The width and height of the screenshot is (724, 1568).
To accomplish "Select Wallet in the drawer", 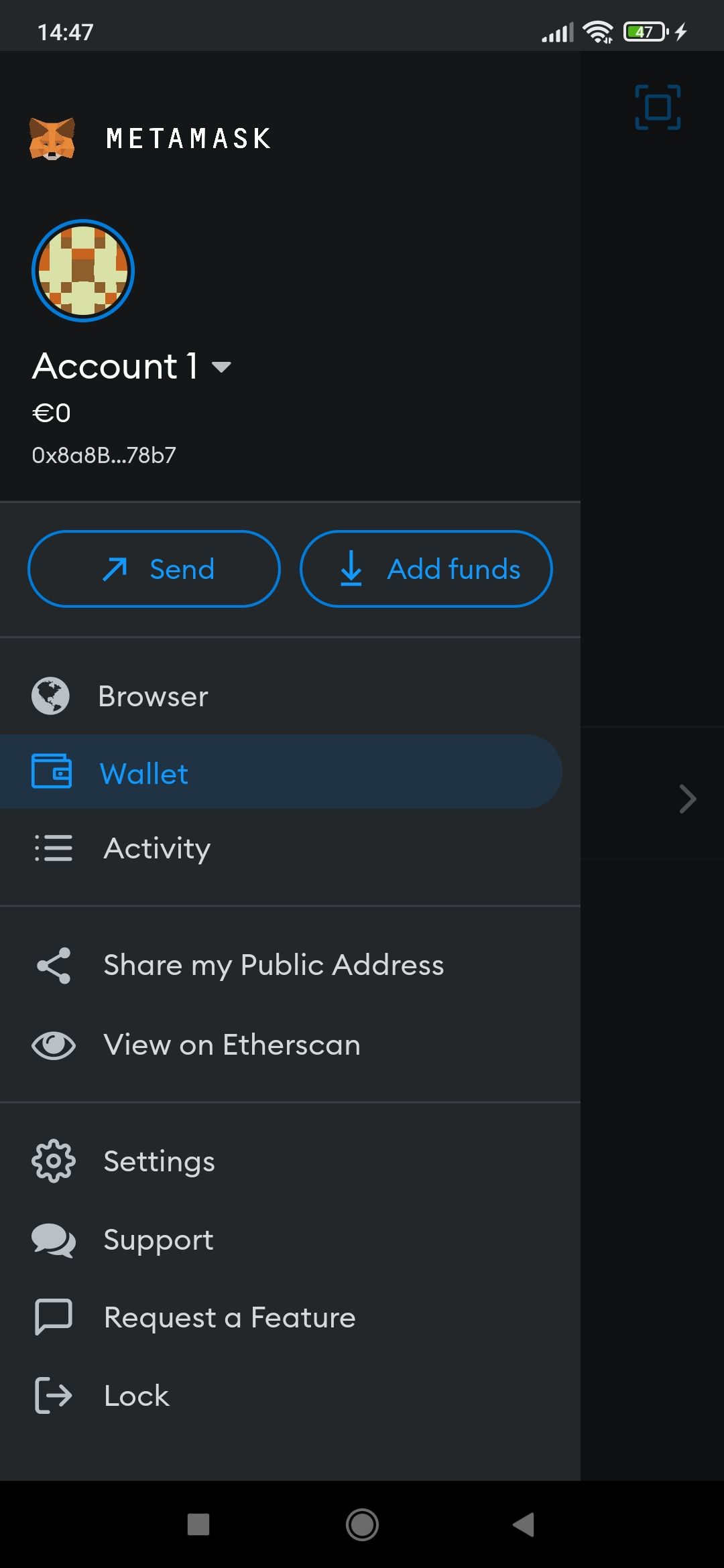I will (144, 773).
